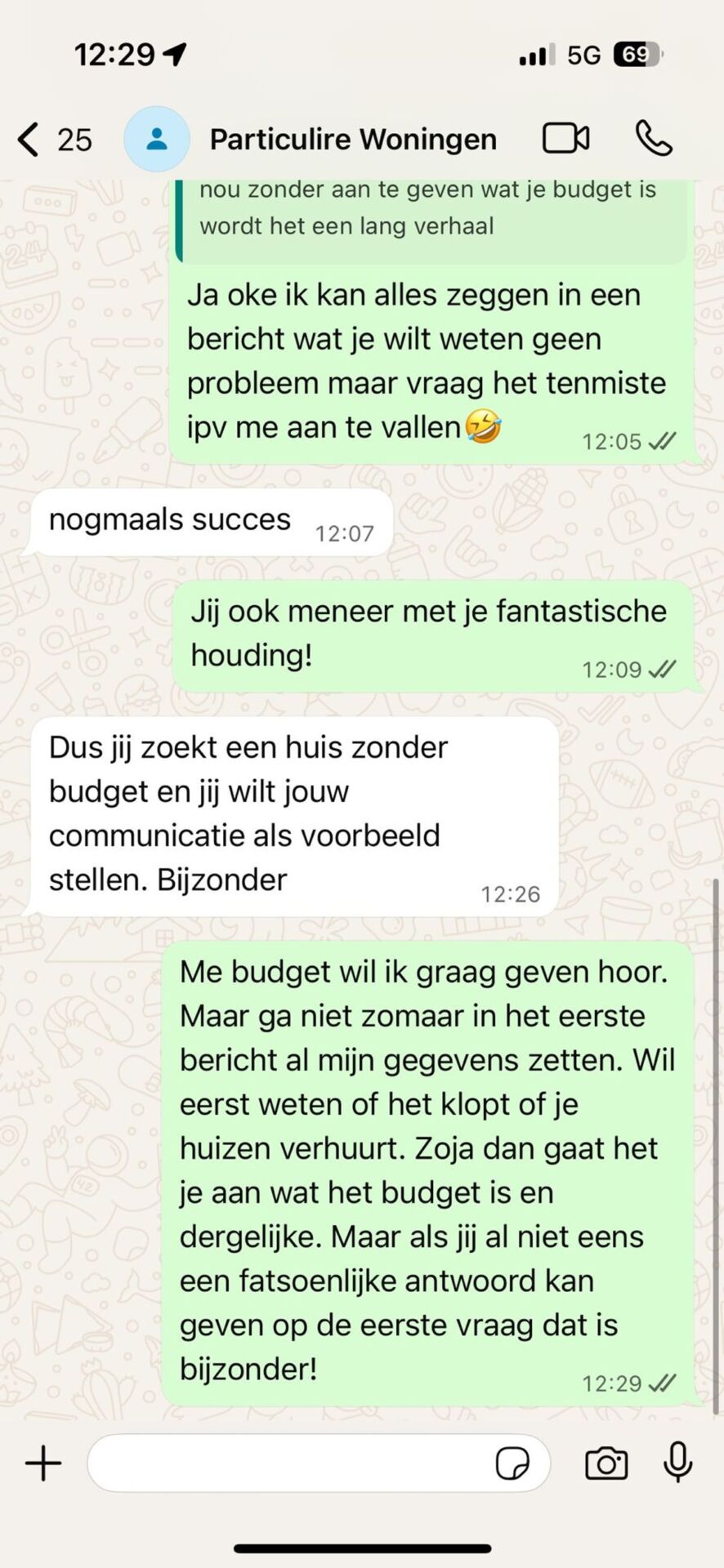Start a video call with Particulire Woningen
The width and height of the screenshot is (724, 1568).
pyautogui.click(x=565, y=139)
